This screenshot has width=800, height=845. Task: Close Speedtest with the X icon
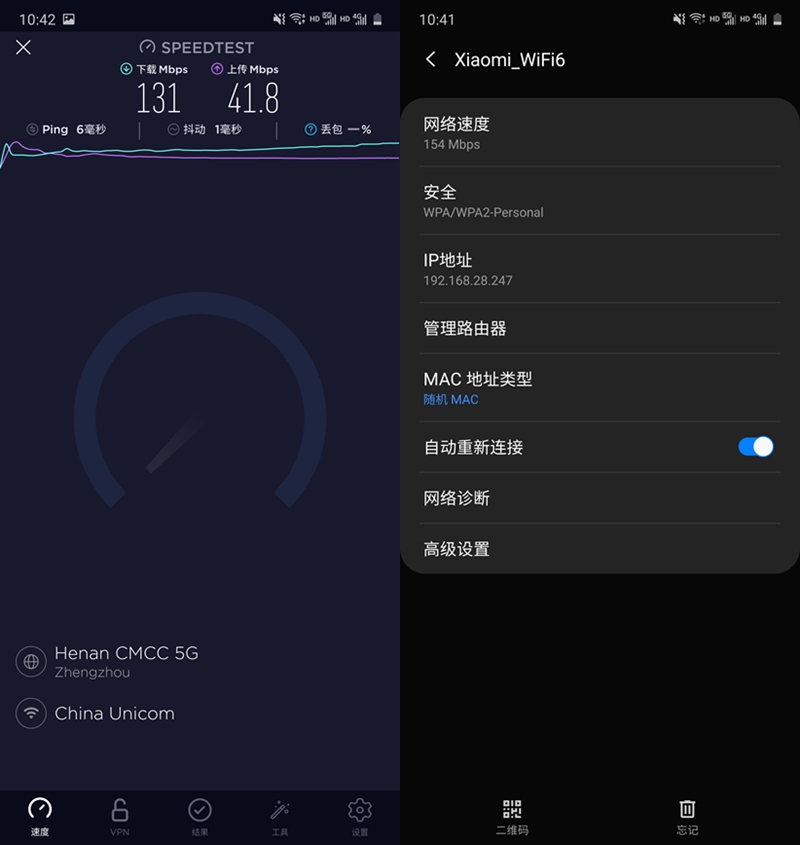[x=23, y=47]
